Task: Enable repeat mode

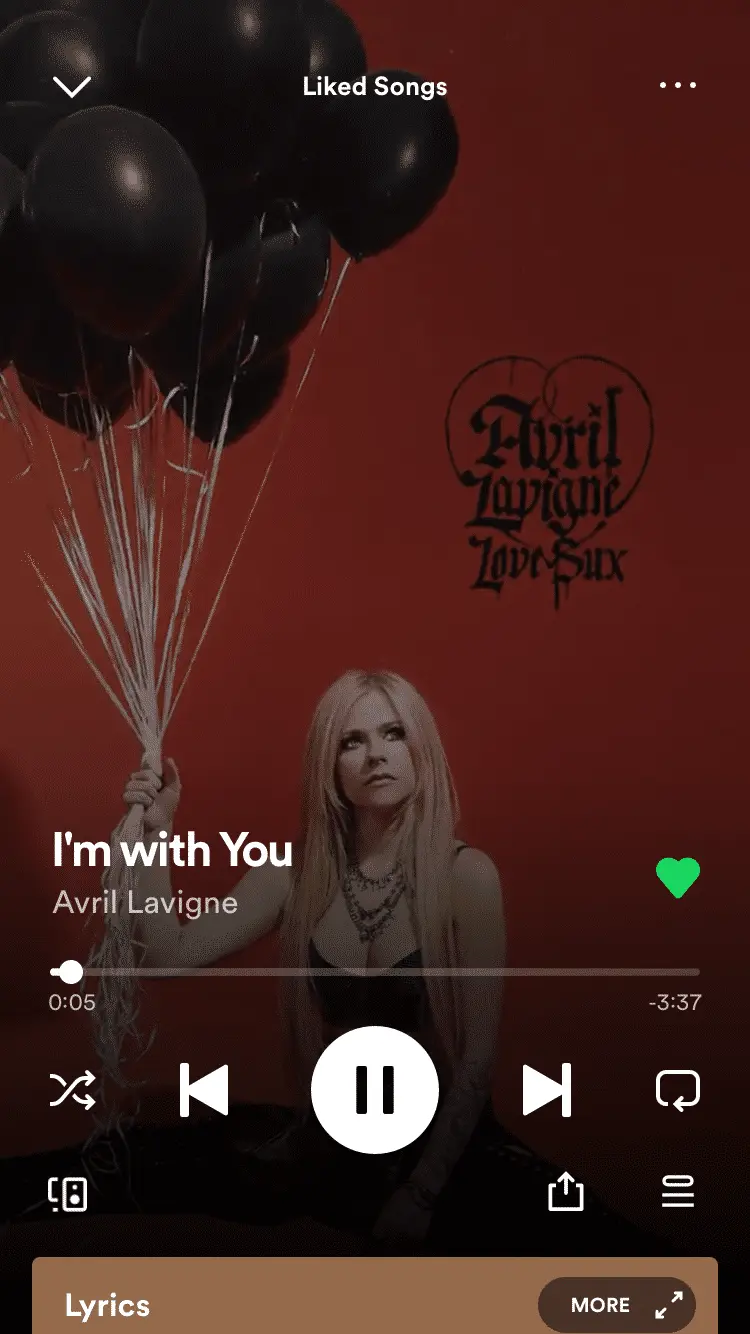Action: (677, 1089)
